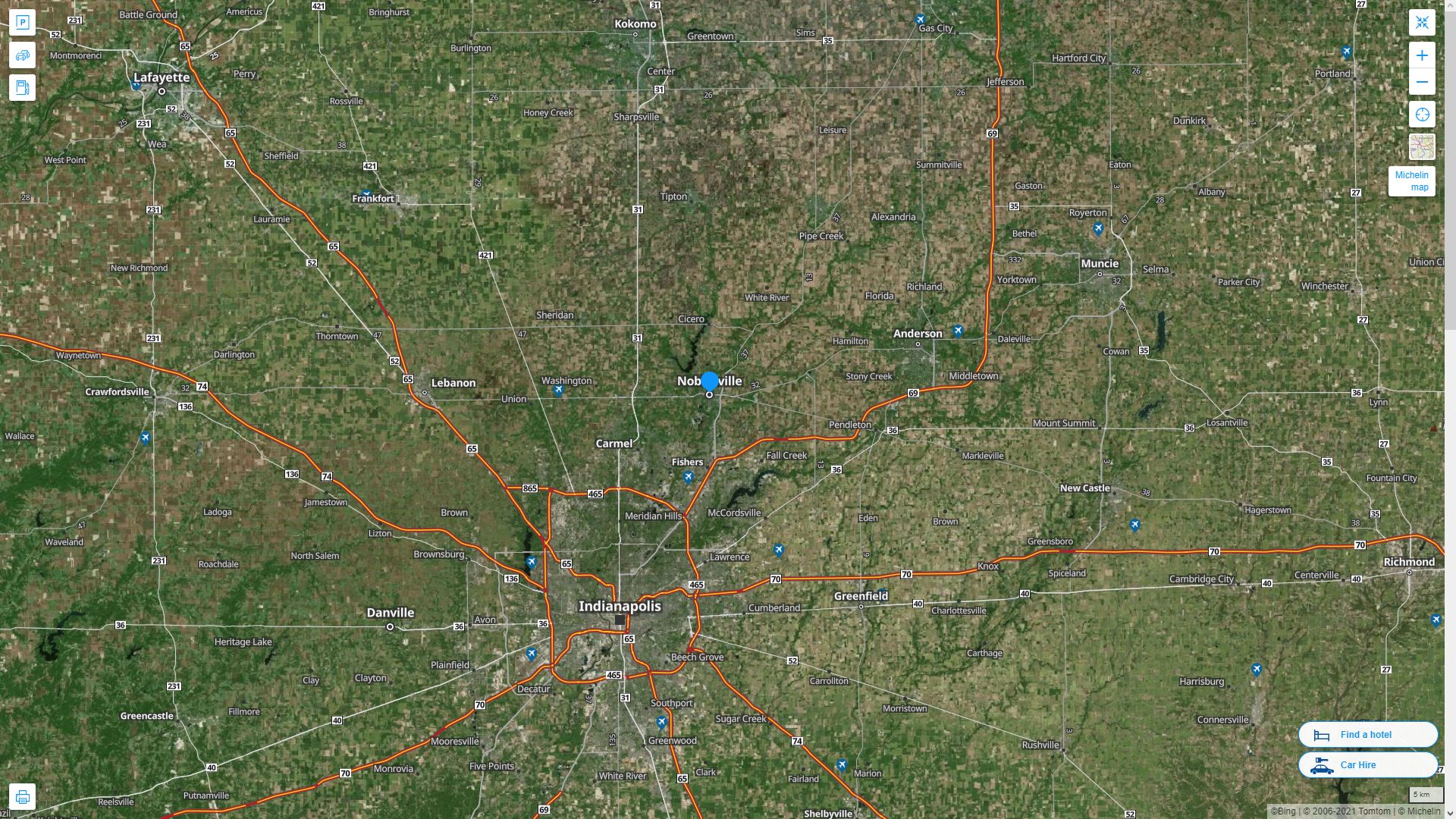Center the map on my location

tap(1422, 115)
